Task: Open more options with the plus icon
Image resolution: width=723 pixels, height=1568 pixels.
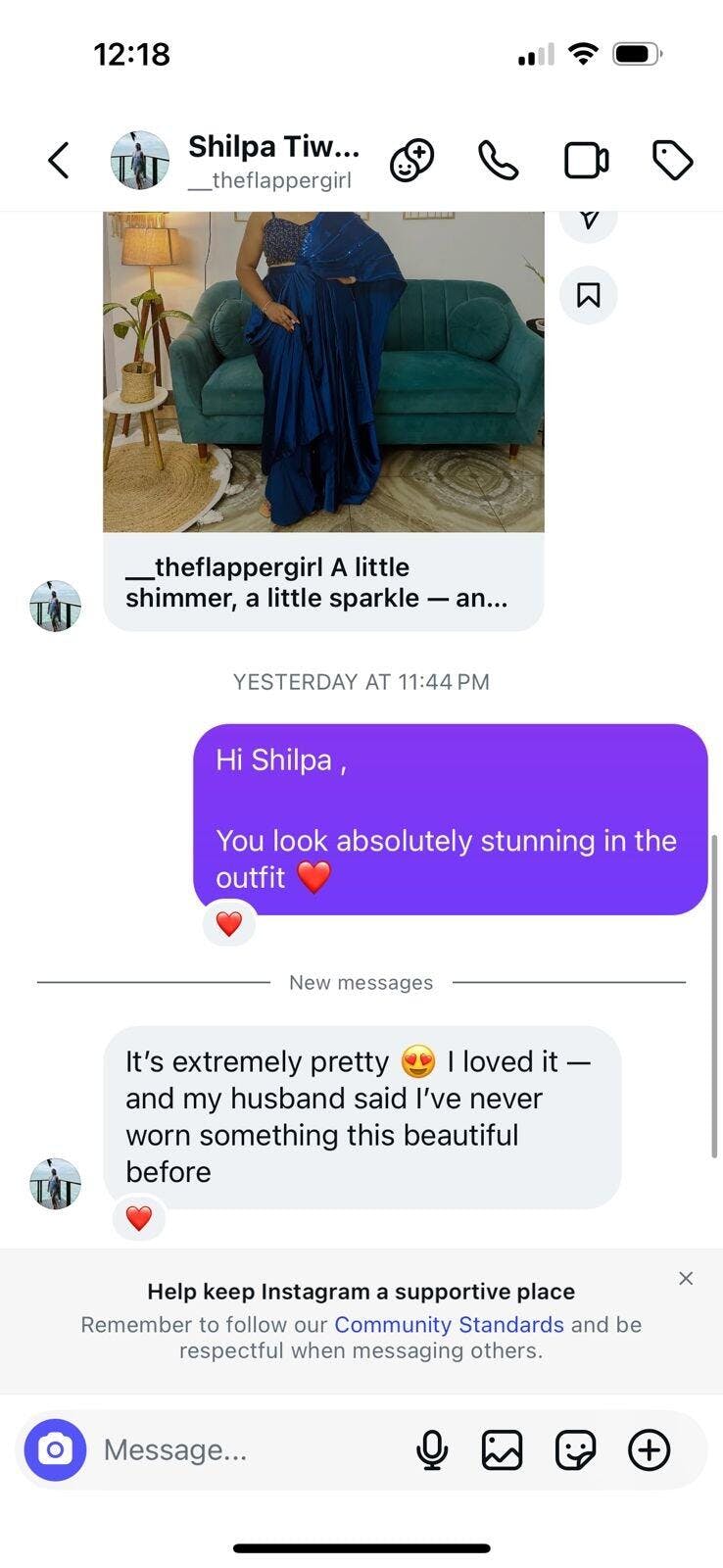Action: (x=649, y=1449)
